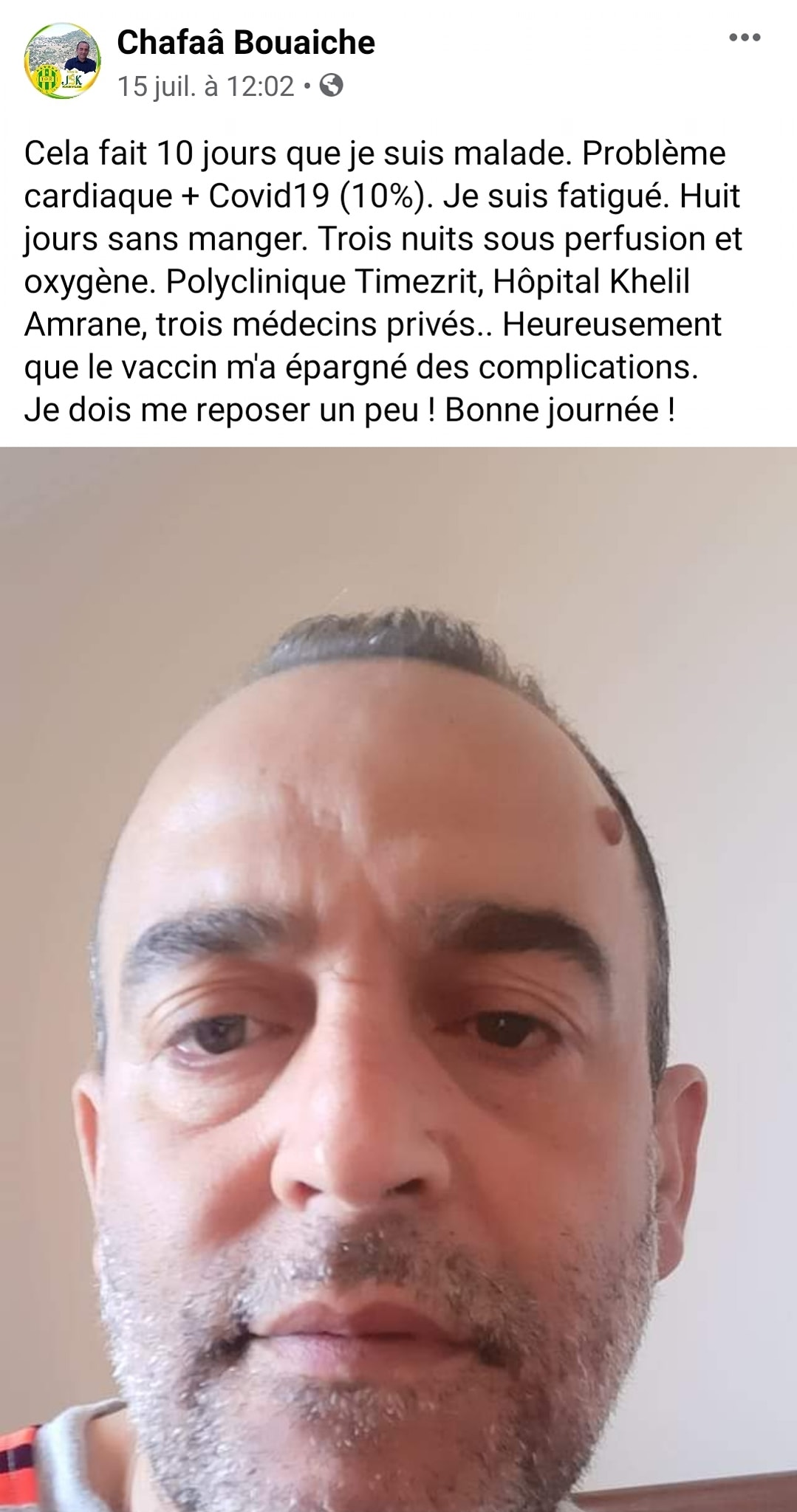The width and height of the screenshot is (797, 1512).
Task: Open the attached selfie photo full screen
Action: [x=398, y=979]
